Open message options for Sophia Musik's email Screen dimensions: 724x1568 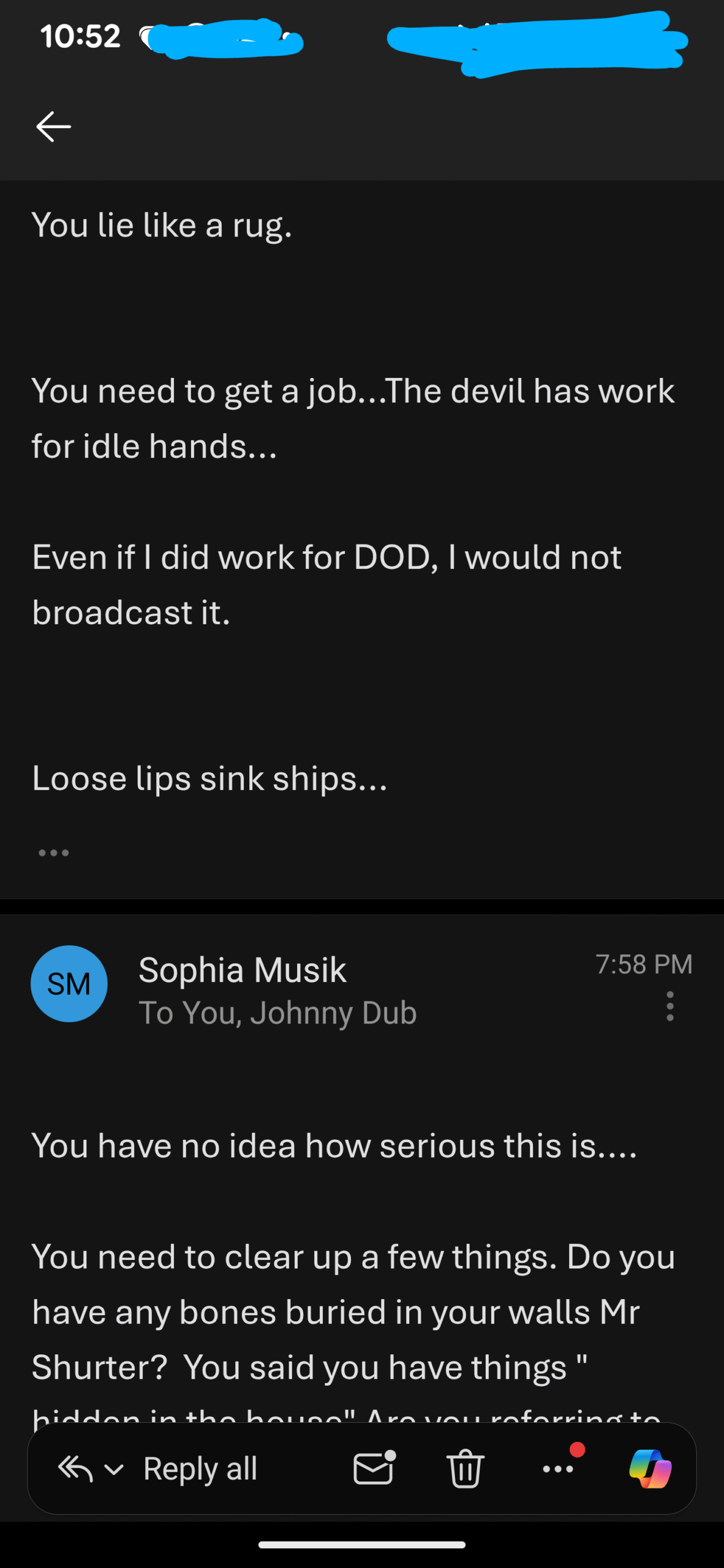[x=670, y=1006]
